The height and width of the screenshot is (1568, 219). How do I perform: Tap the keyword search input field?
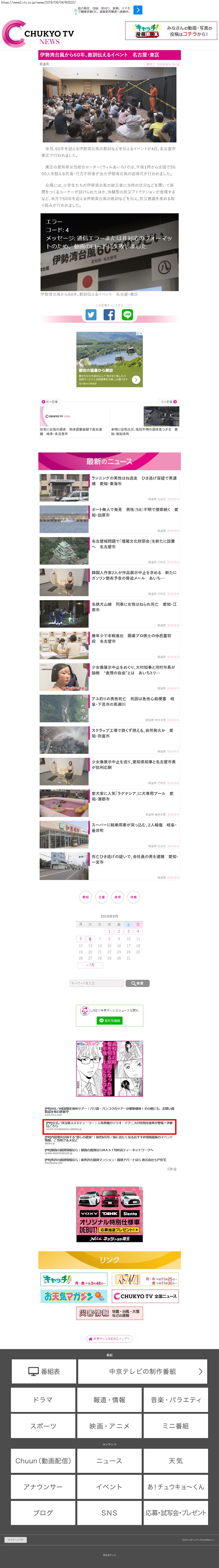click(97, 983)
